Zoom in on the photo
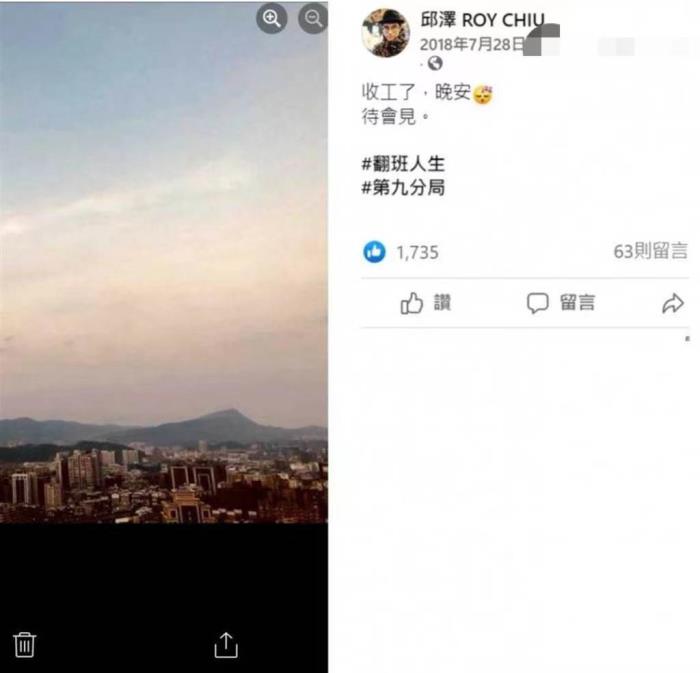The width and height of the screenshot is (700, 673). point(271,18)
